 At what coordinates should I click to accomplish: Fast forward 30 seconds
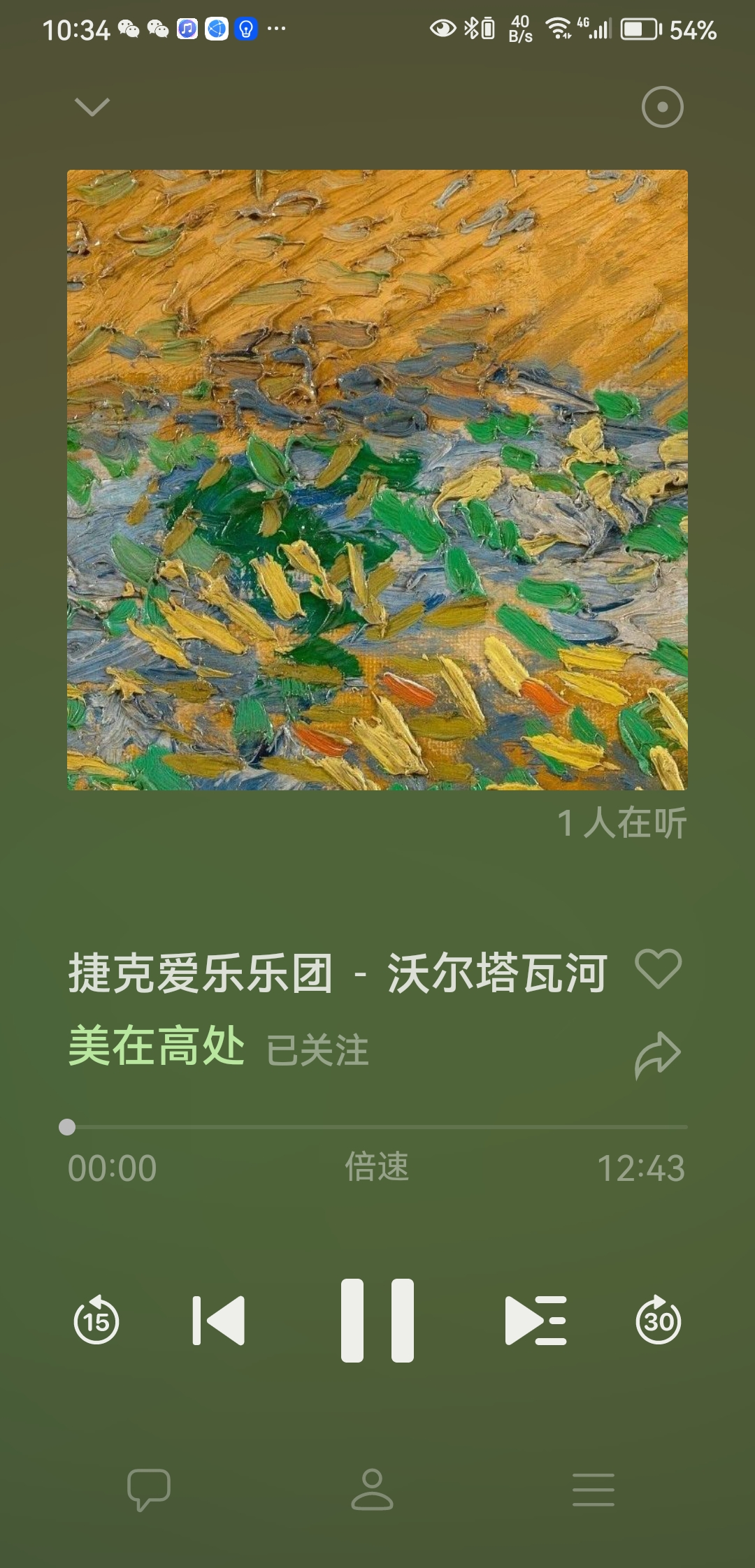pos(658,1321)
